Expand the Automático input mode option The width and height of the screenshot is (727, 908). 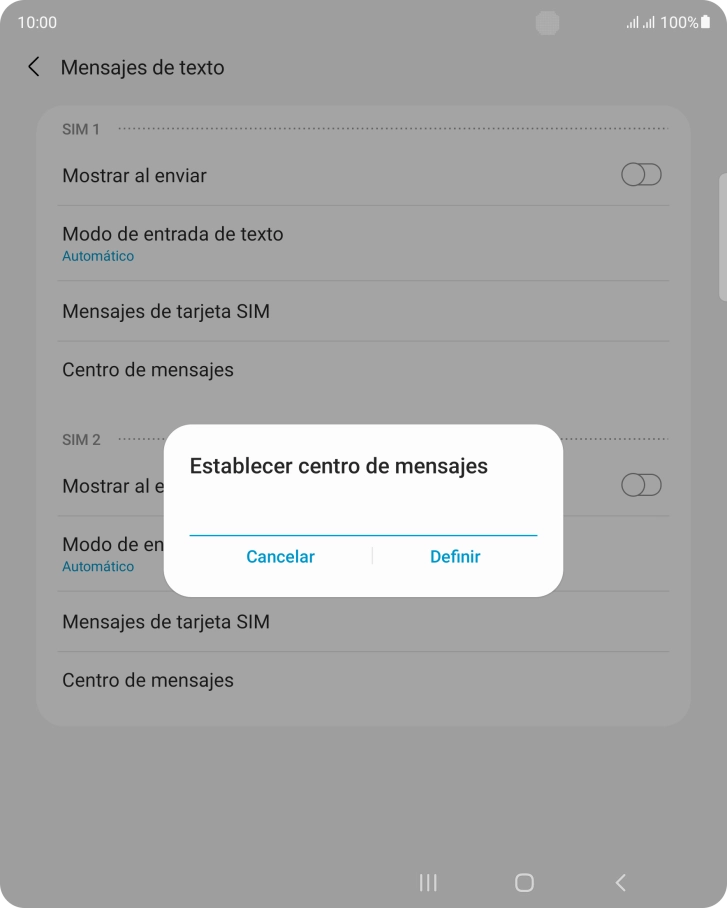click(97, 256)
